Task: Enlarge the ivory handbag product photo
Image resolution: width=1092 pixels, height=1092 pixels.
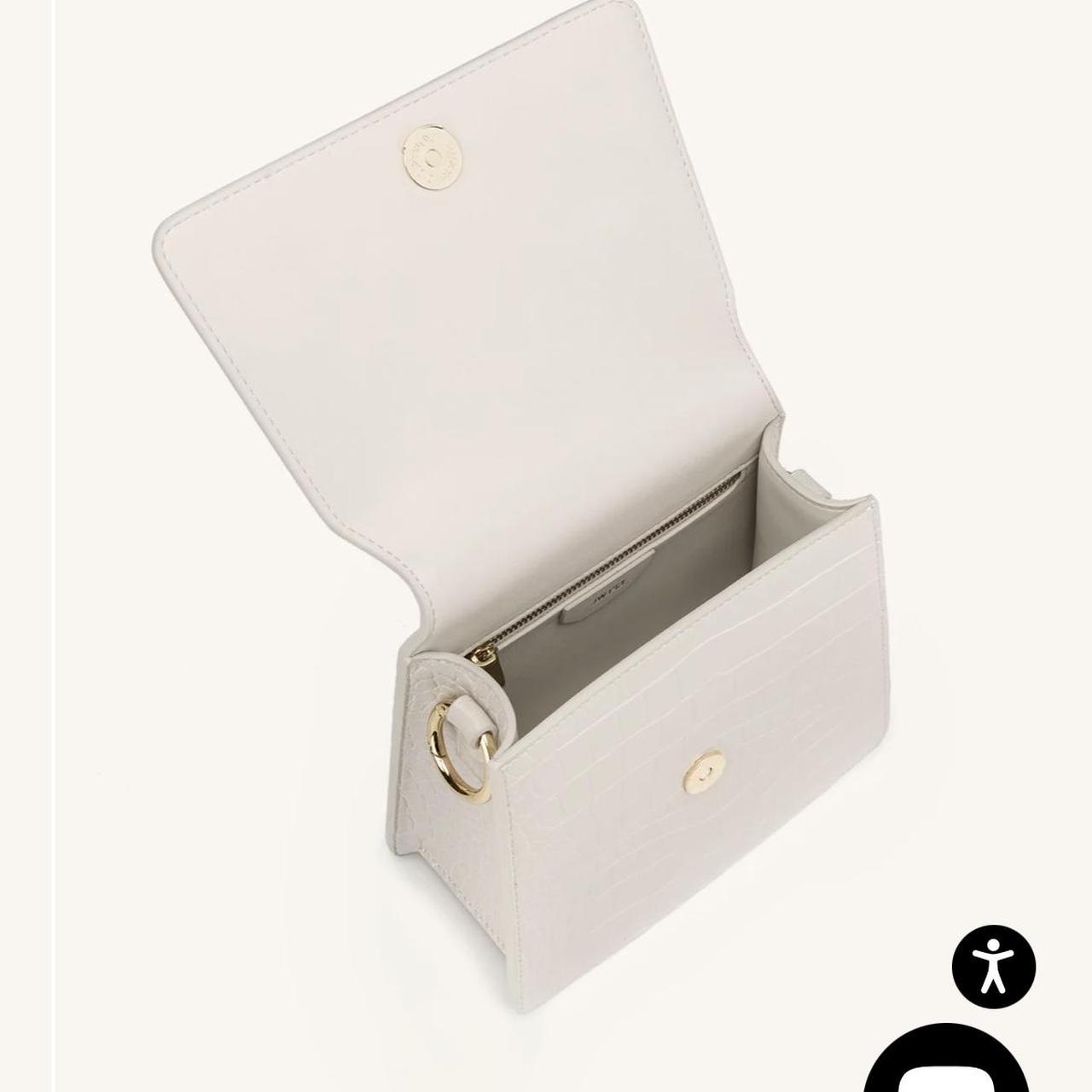Action: 546,512
